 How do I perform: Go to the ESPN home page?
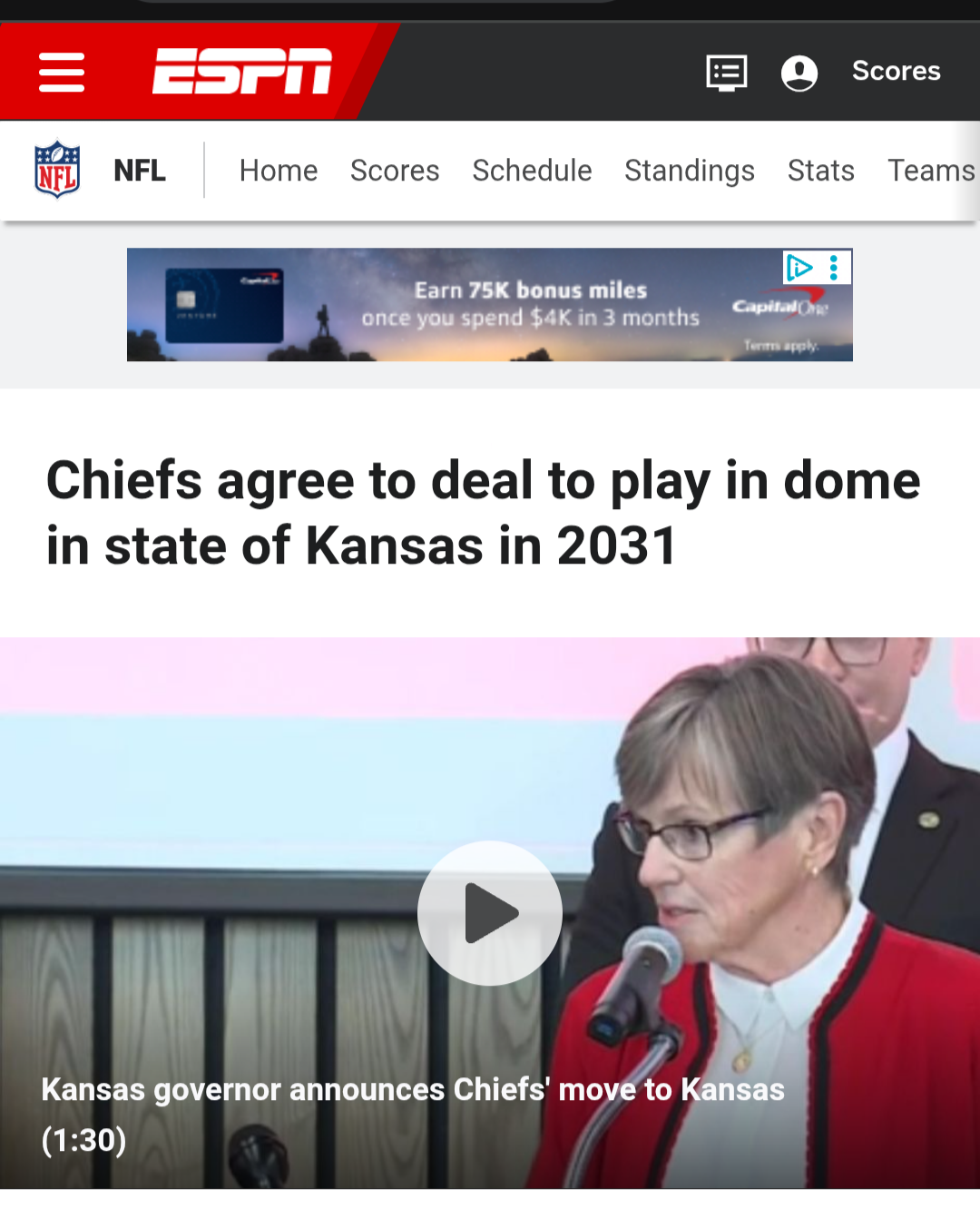242,72
